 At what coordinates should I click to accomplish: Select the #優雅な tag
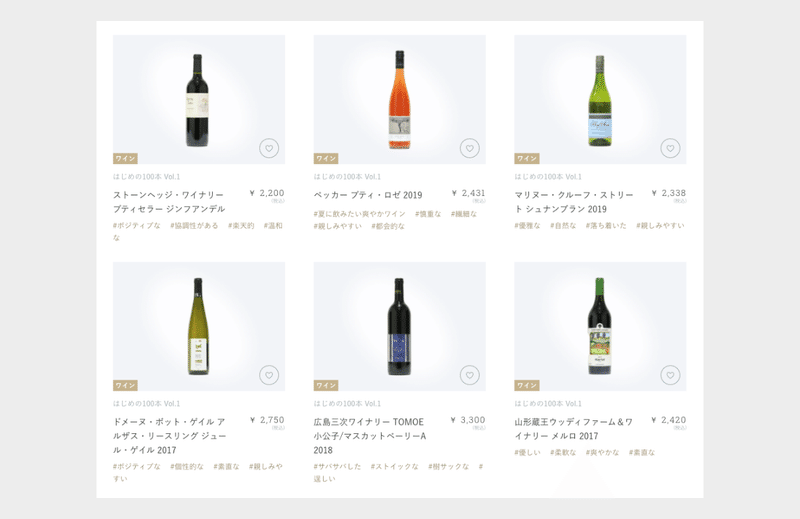[528, 225]
